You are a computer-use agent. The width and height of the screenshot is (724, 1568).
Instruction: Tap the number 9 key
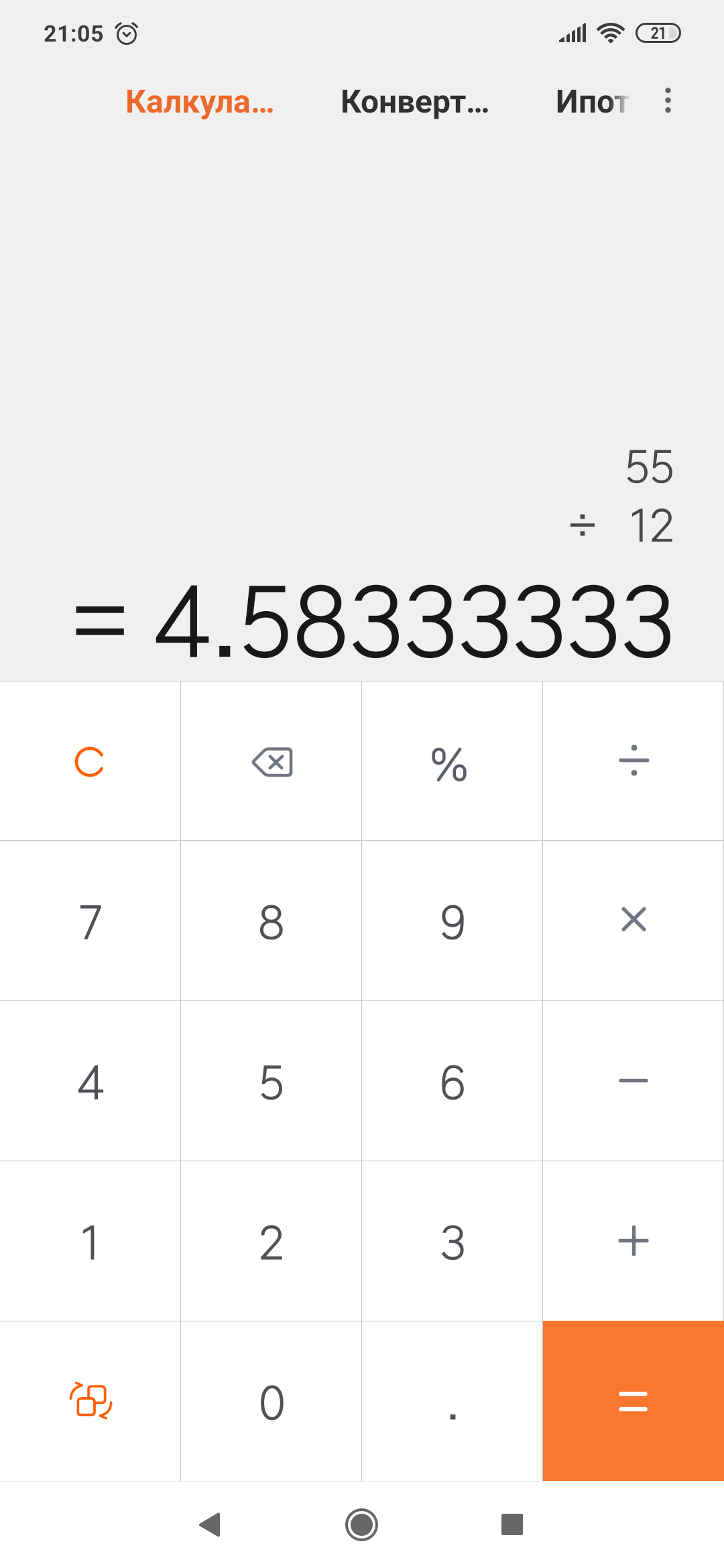452,921
